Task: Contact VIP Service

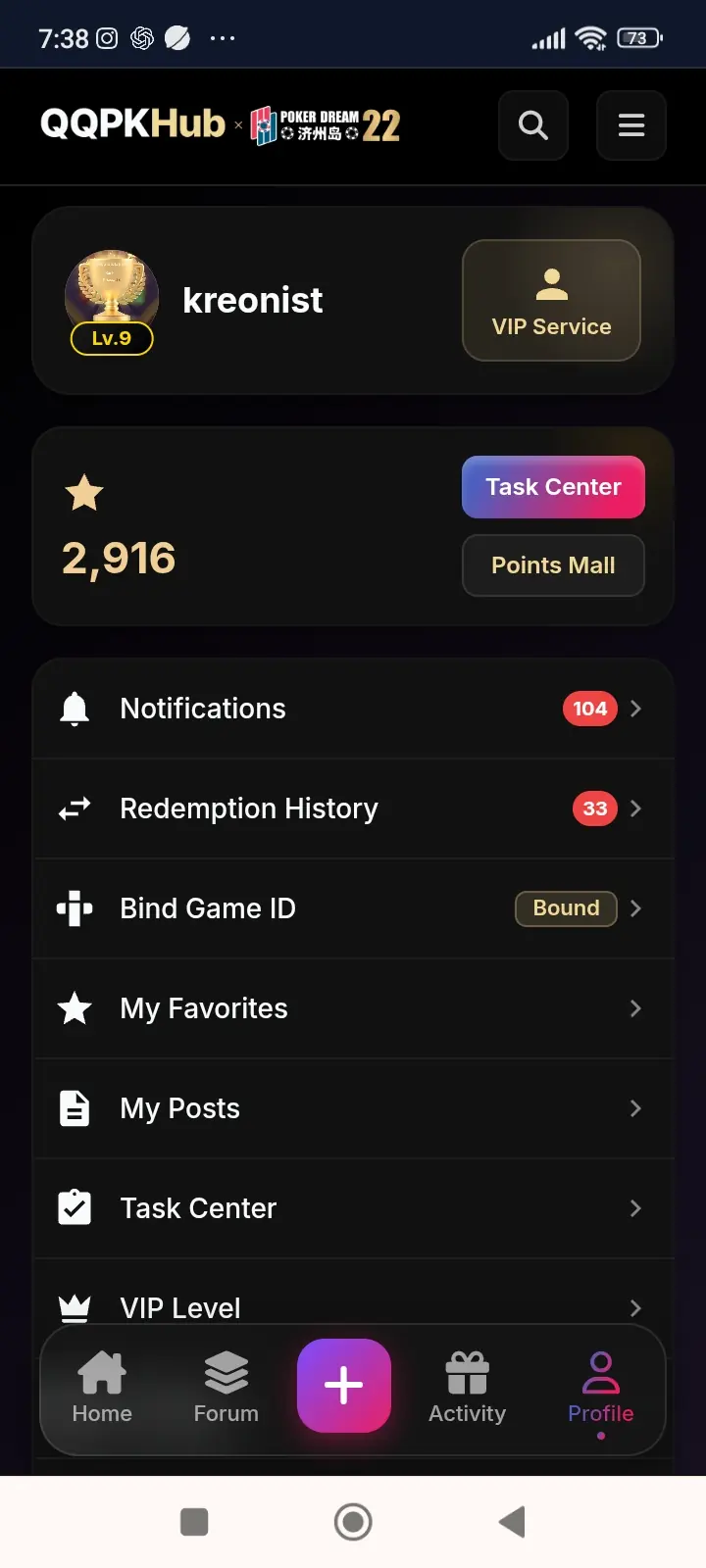Action: [551, 301]
